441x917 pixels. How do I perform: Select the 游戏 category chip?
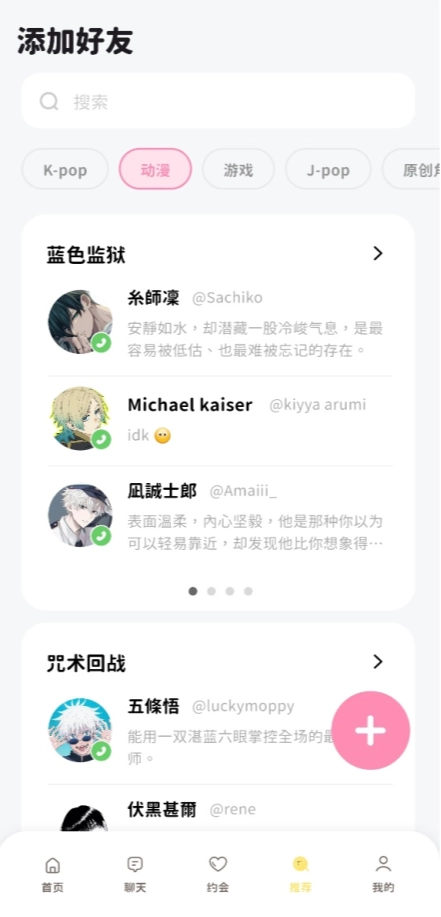[238, 170]
